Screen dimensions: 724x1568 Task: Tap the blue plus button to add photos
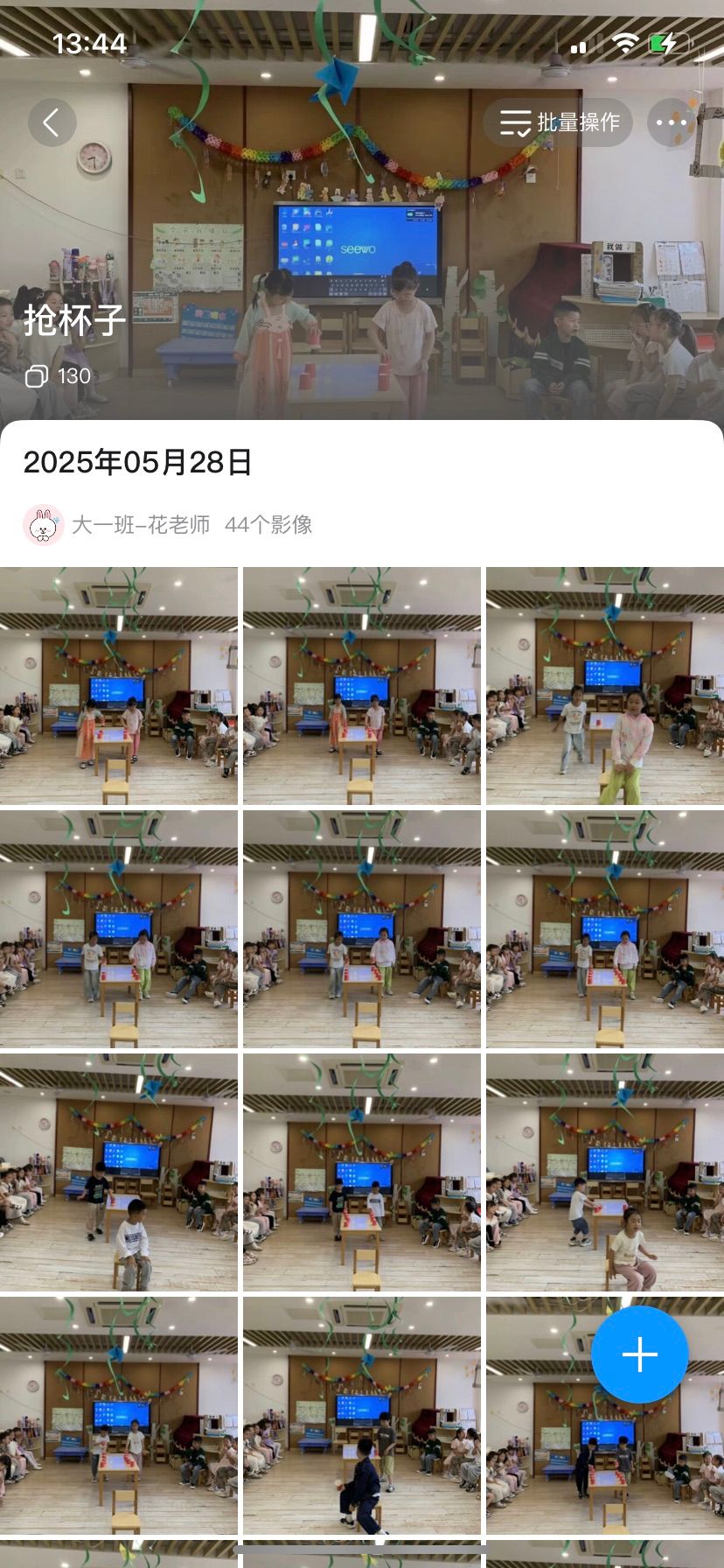[639, 1354]
